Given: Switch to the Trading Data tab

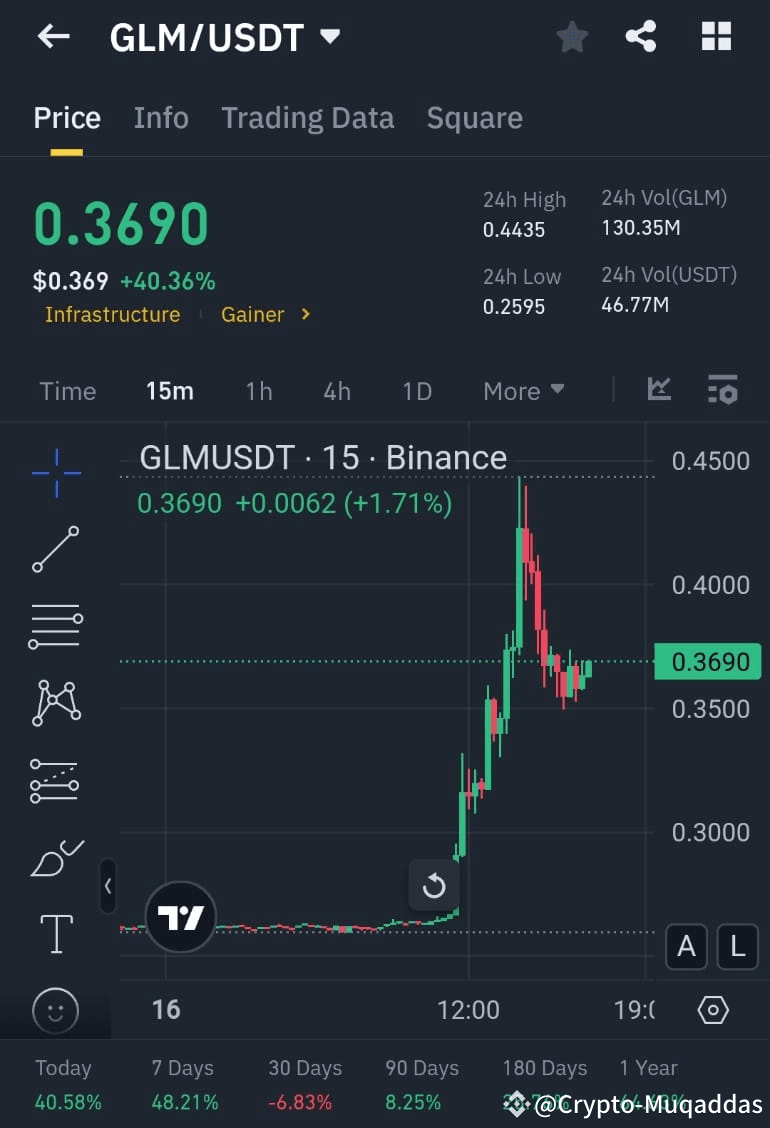Looking at the screenshot, I should point(307,117).
